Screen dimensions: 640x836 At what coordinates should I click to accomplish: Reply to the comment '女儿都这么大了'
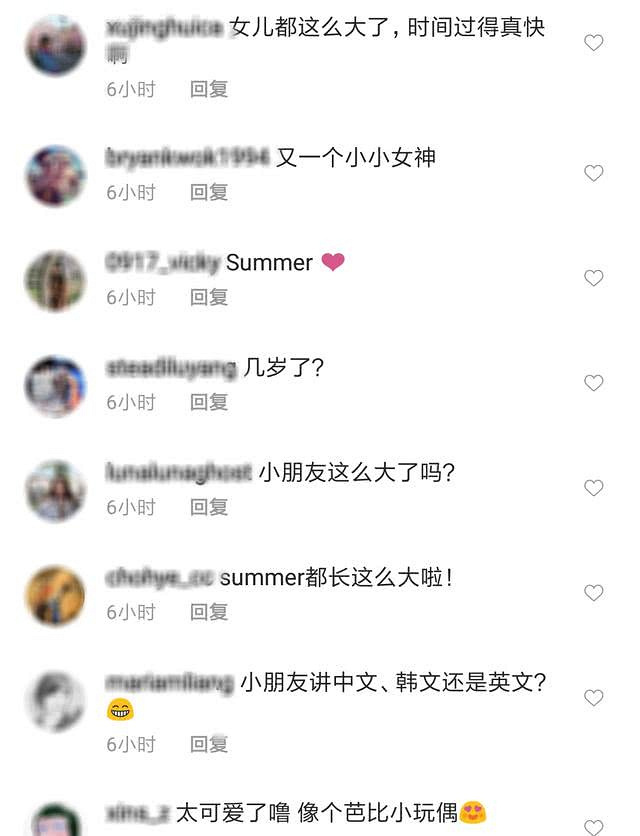(x=209, y=89)
